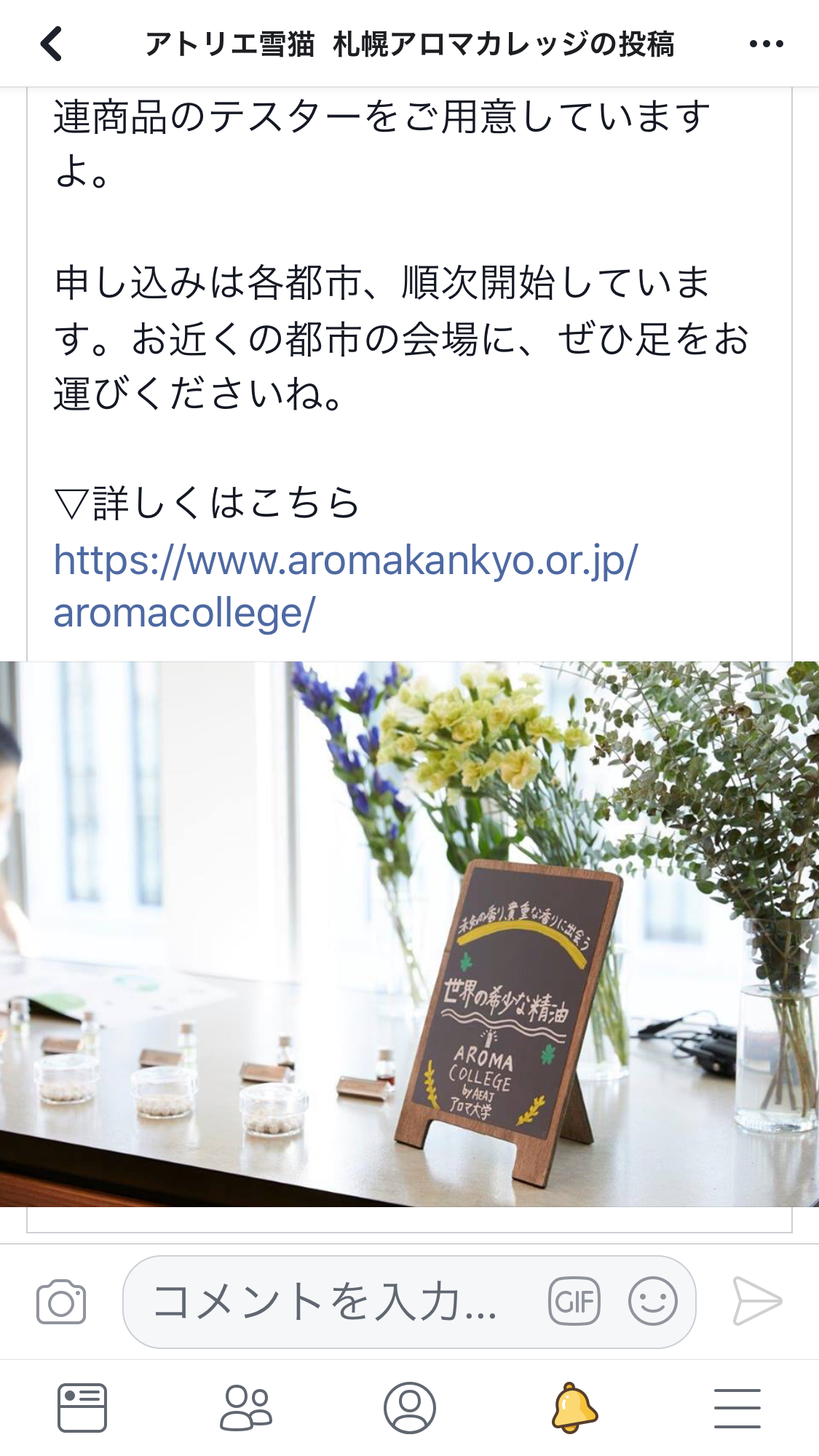Open the hamburger menu tab
The image size is (819, 1456).
point(737,1408)
